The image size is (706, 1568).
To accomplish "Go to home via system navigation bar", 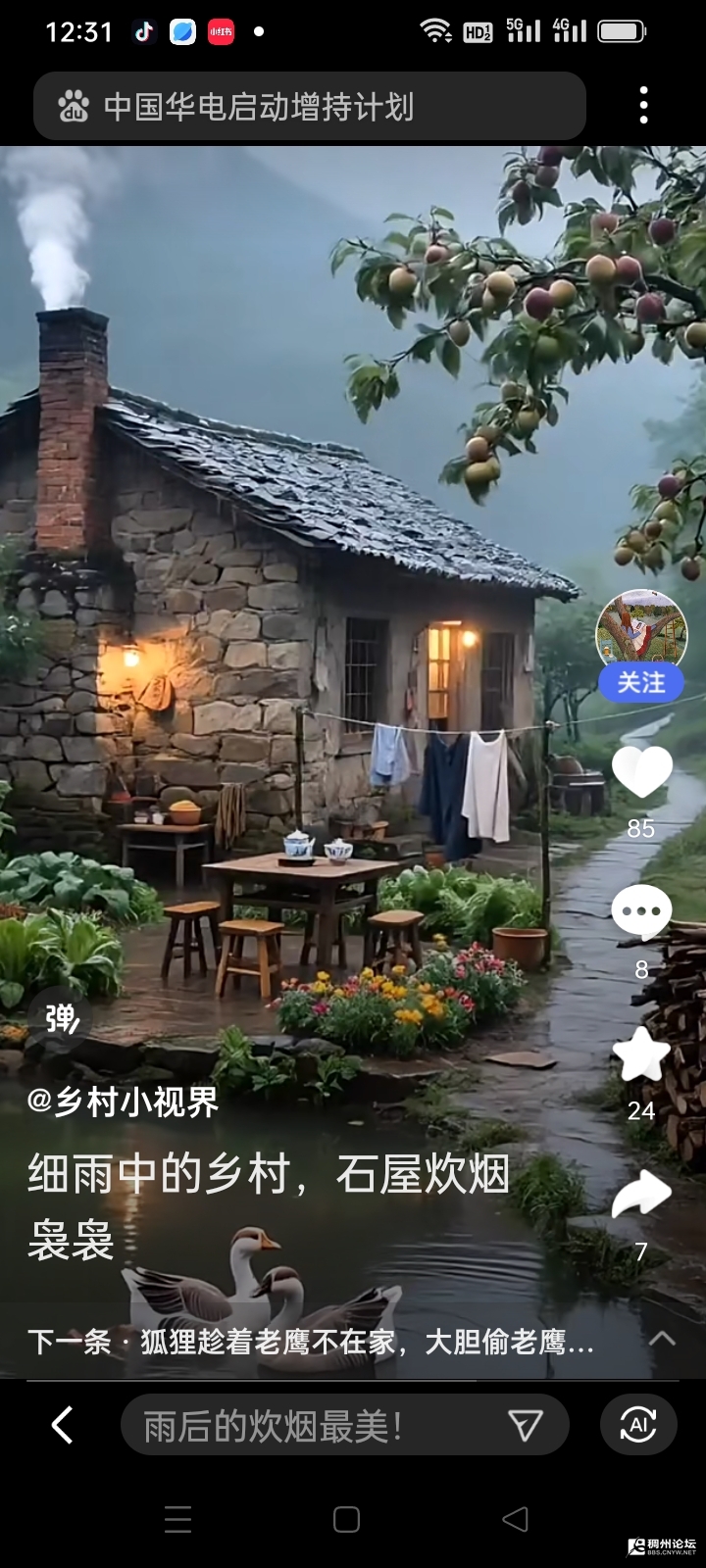I will pyautogui.click(x=346, y=1519).
